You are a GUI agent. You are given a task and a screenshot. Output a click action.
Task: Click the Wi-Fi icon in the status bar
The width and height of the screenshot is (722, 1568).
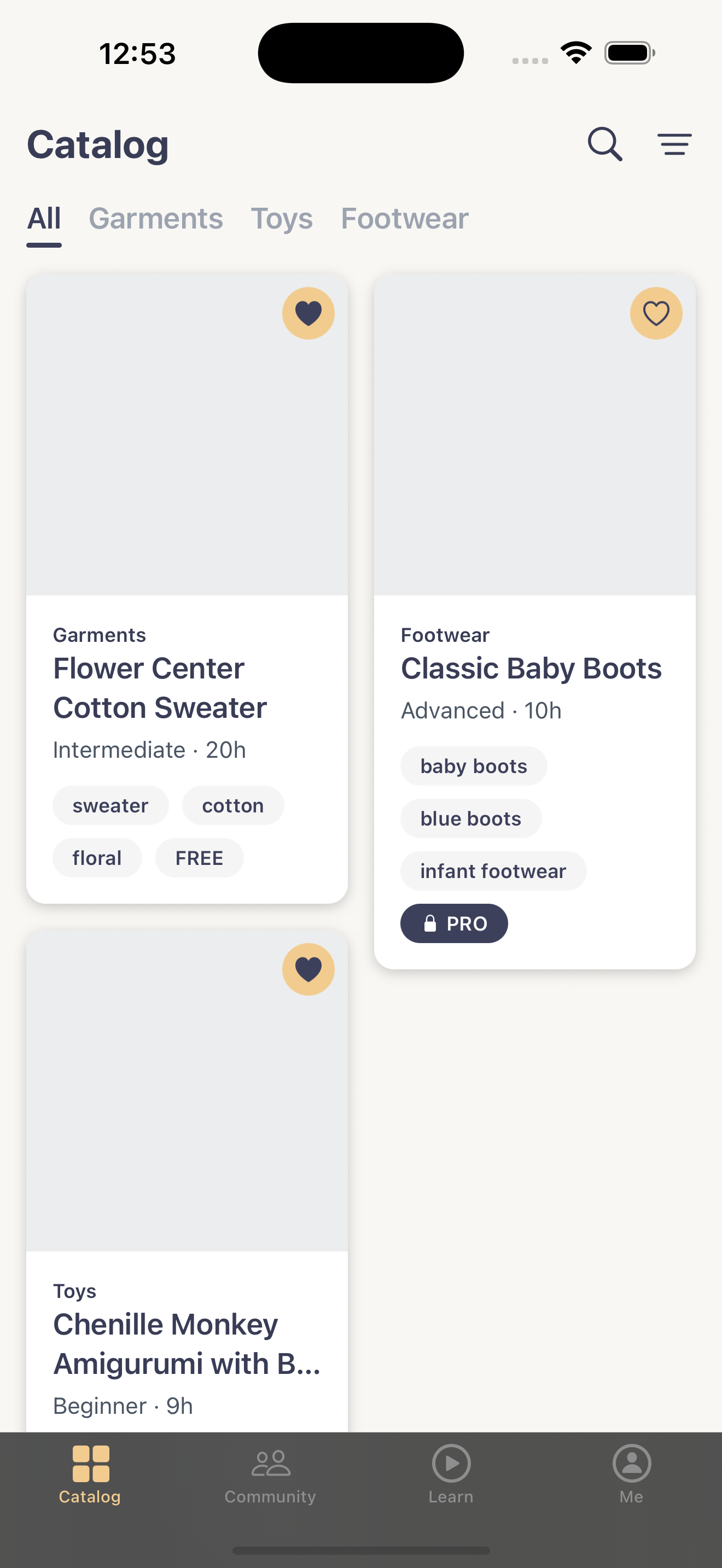pyautogui.click(x=577, y=52)
